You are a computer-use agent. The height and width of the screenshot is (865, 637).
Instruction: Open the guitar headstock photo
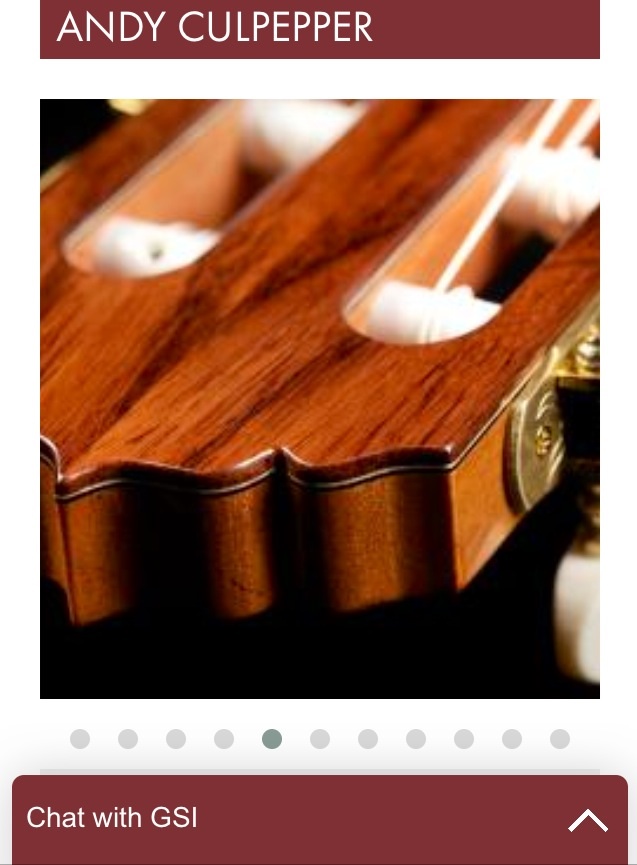point(320,398)
